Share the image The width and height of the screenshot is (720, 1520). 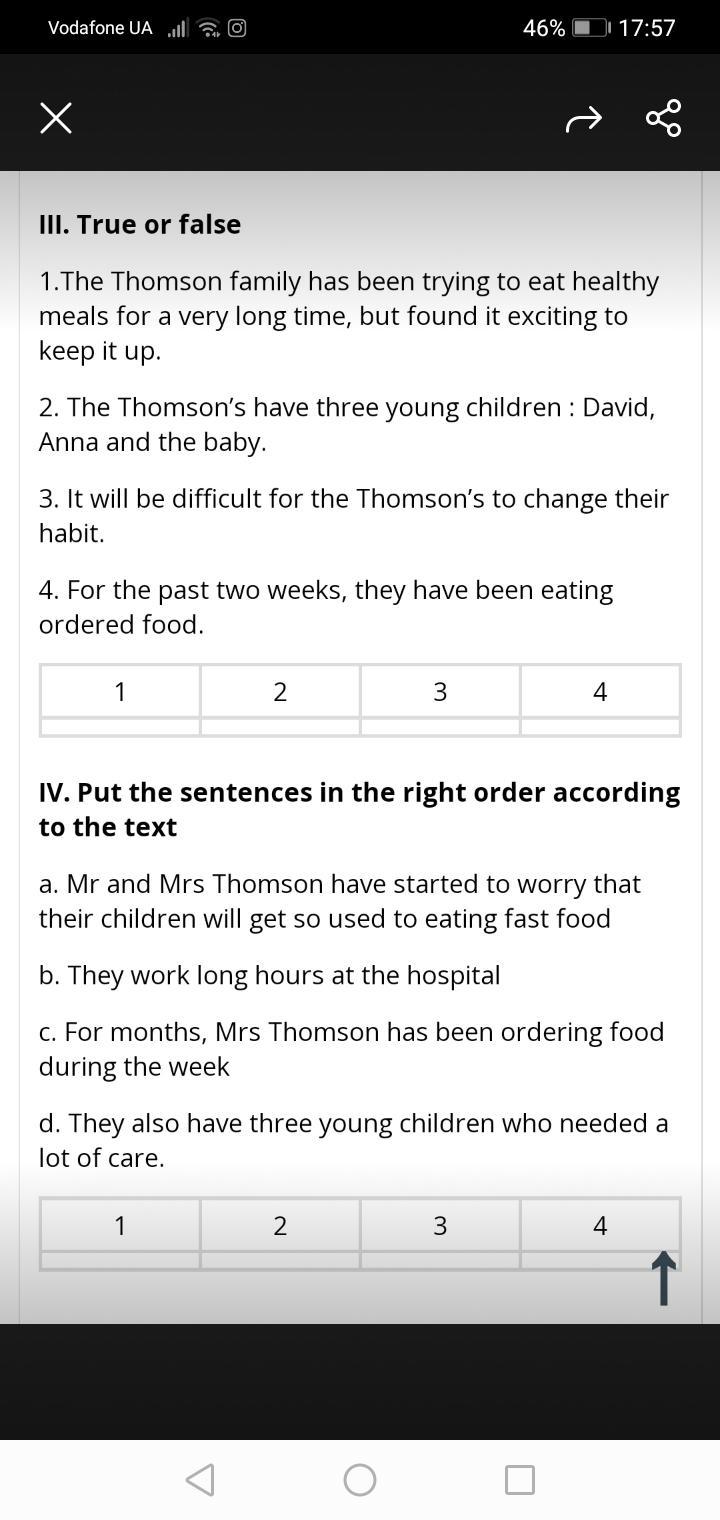[664, 118]
